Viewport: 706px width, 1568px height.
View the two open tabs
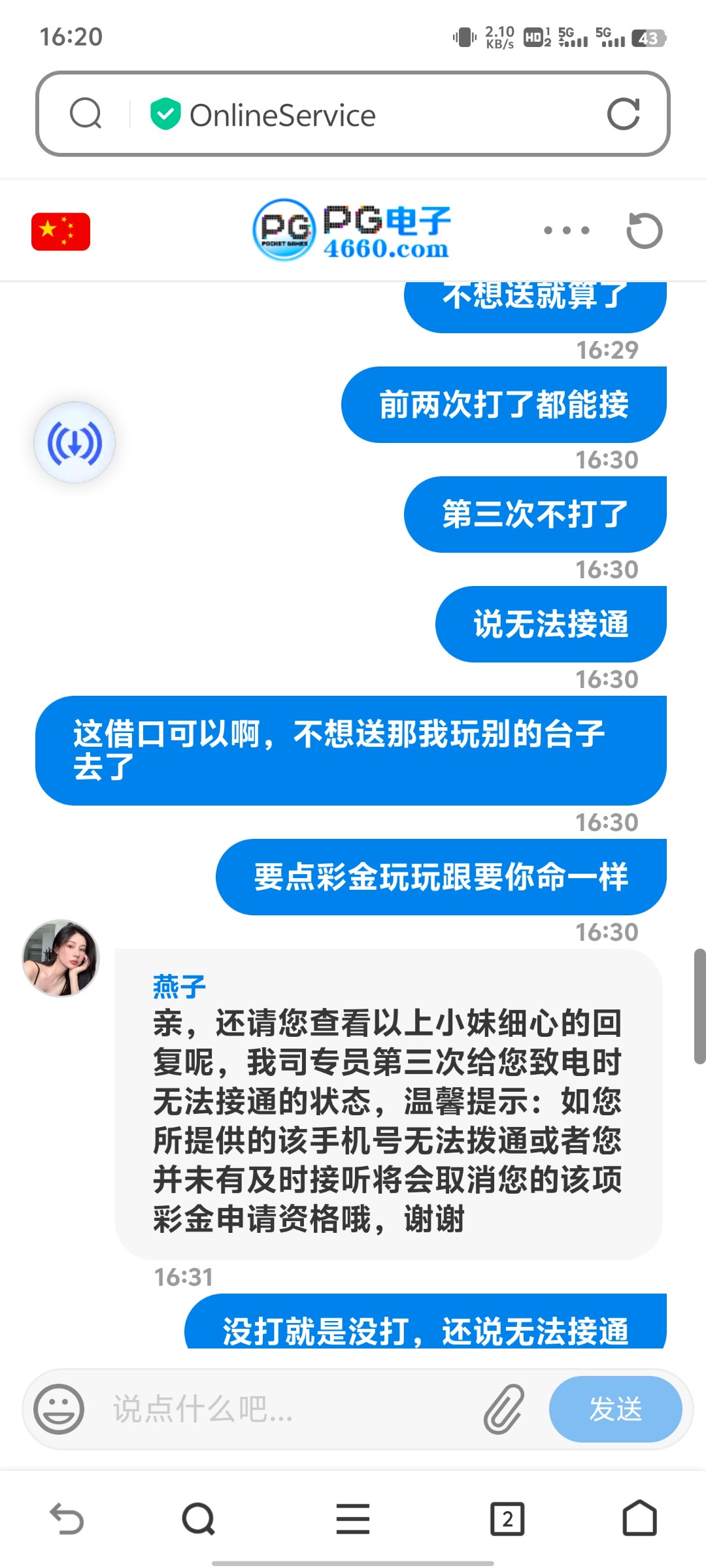(507, 1518)
